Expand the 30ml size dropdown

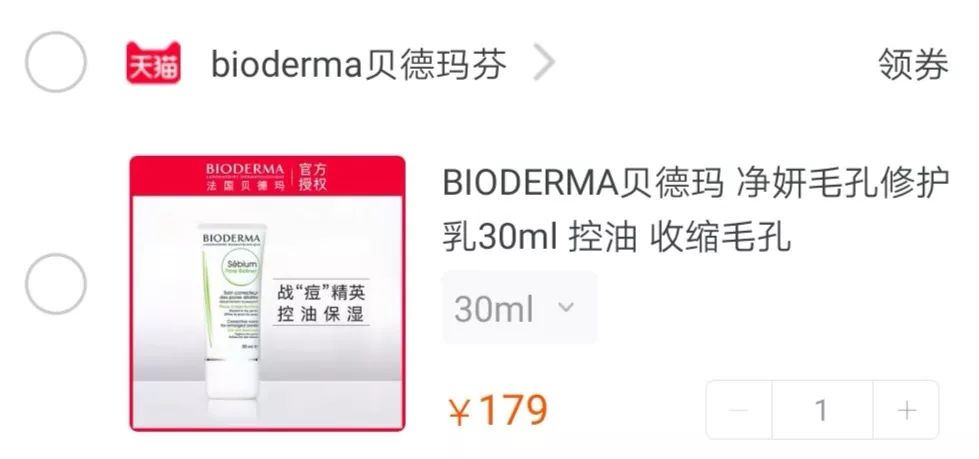click(x=519, y=308)
